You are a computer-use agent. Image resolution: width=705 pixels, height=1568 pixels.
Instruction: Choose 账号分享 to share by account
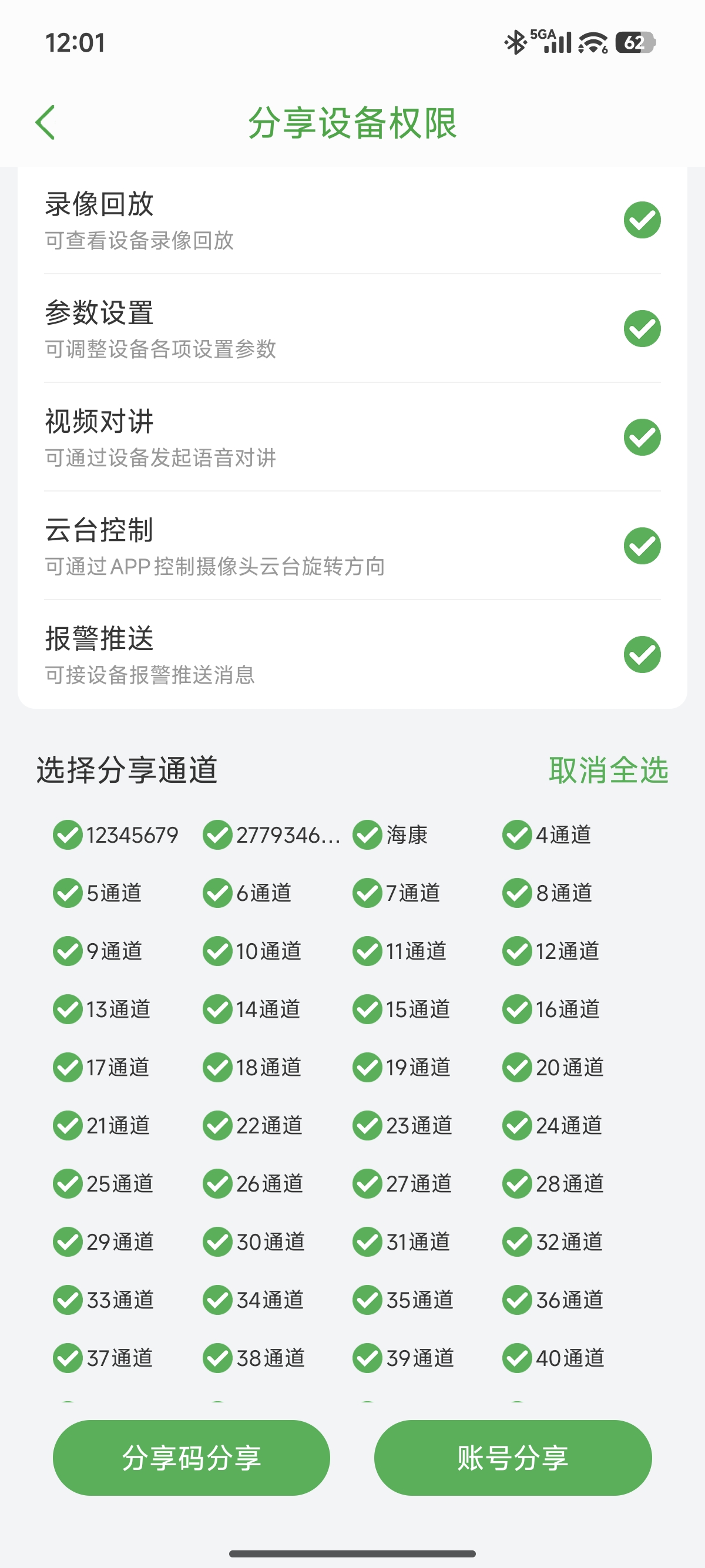click(x=513, y=1458)
